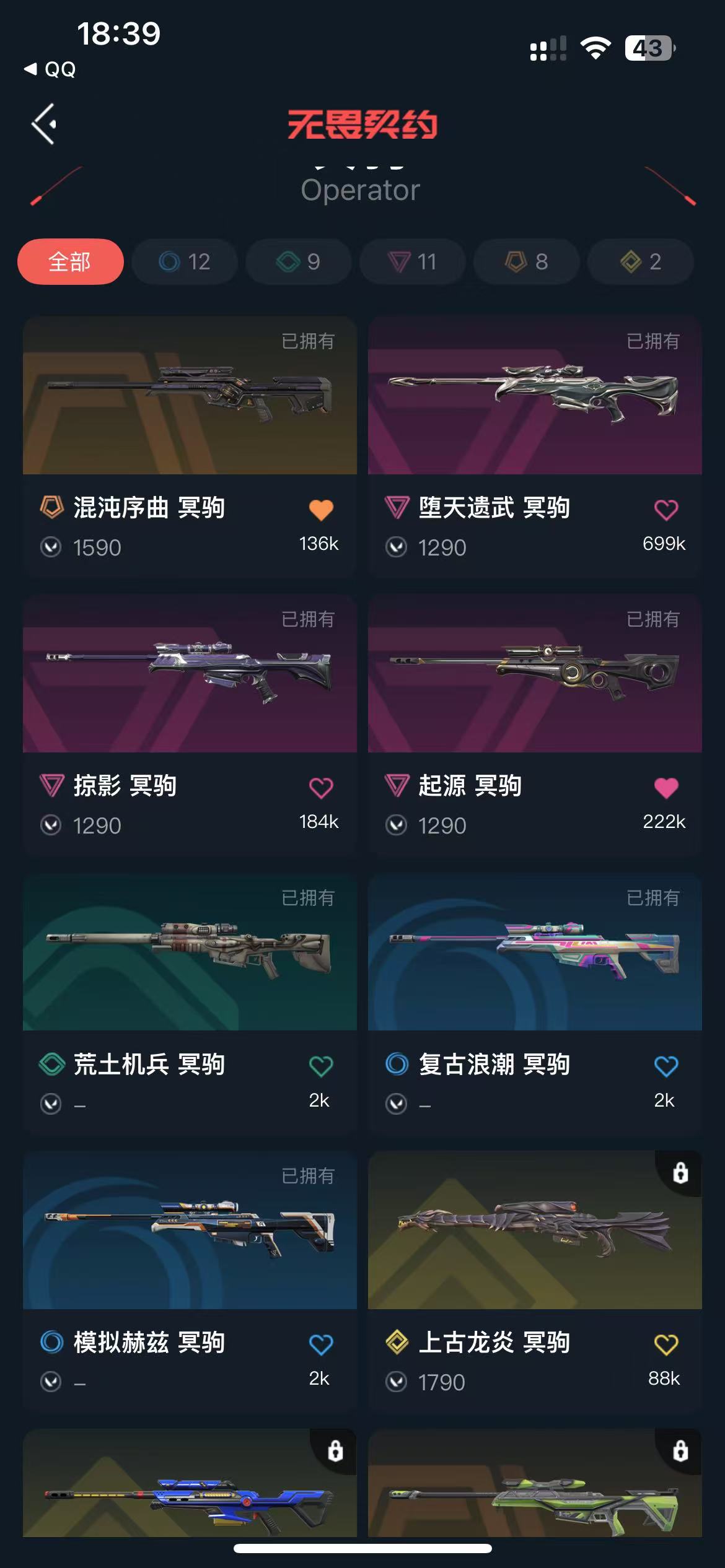The width and height of the screenshot is (725, 1568).
Task: Open the 荒土机兵 冥驹 skin card
Action: [x=190, y=954]
